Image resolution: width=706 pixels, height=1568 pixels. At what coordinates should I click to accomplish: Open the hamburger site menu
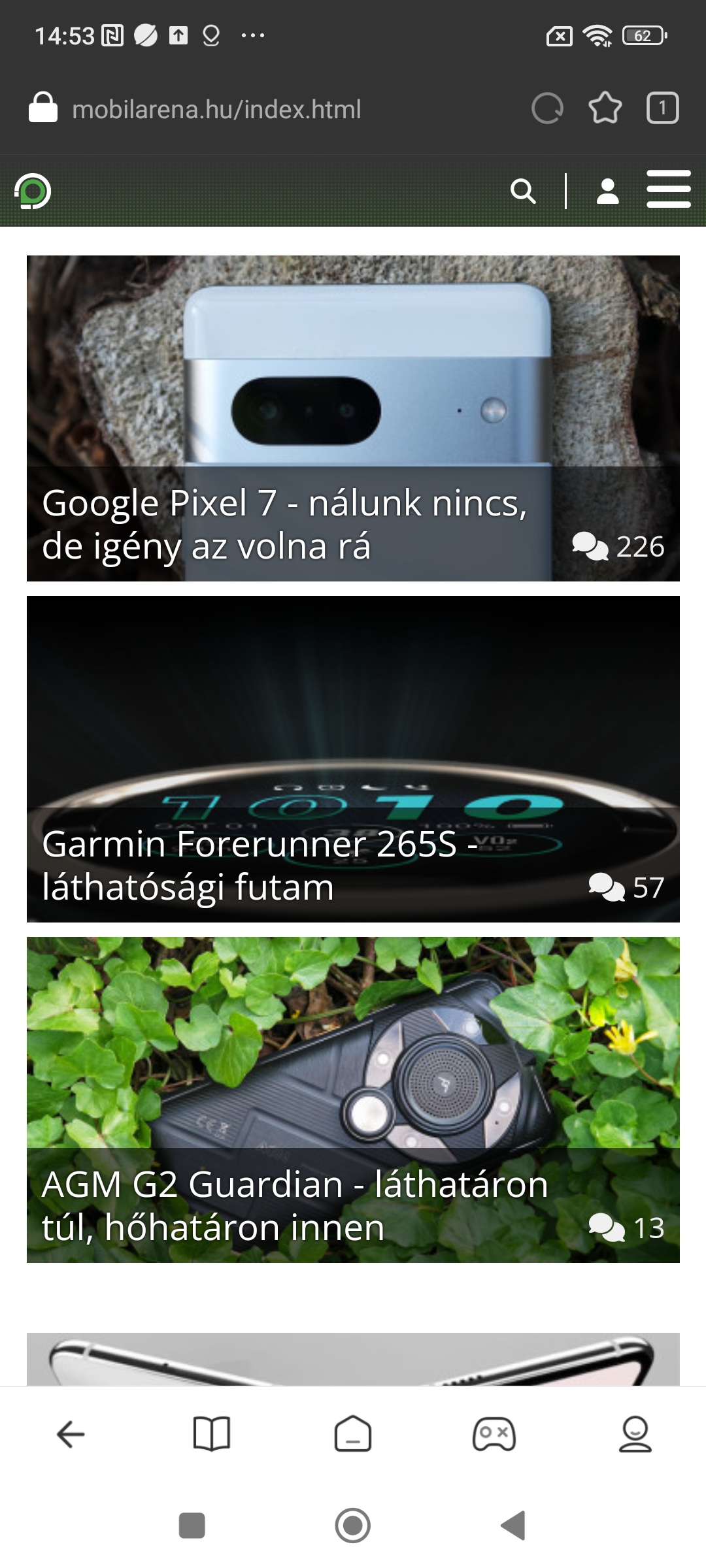coord(669,189)
